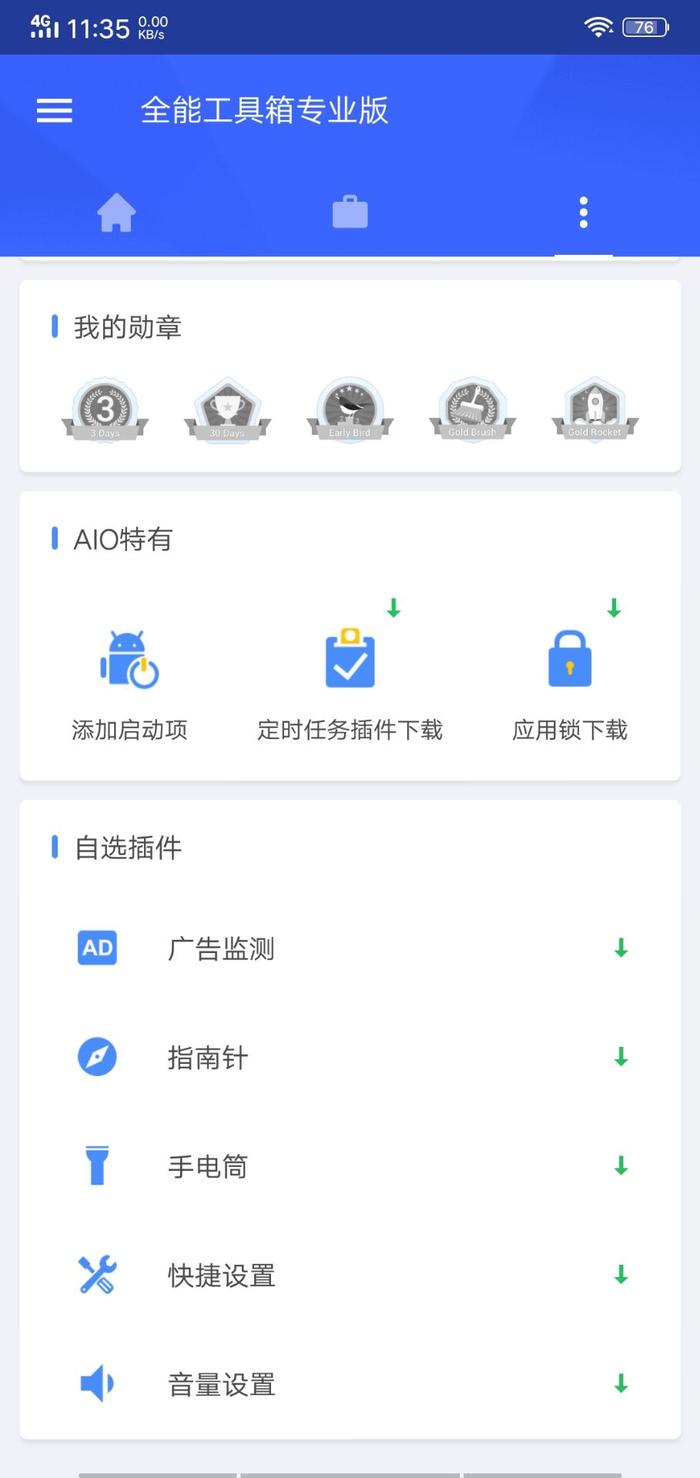Image resolution: width=700 pixels, height=1478 pixels.
Task: Tap 应用锁下载
Action: point(570,685)
